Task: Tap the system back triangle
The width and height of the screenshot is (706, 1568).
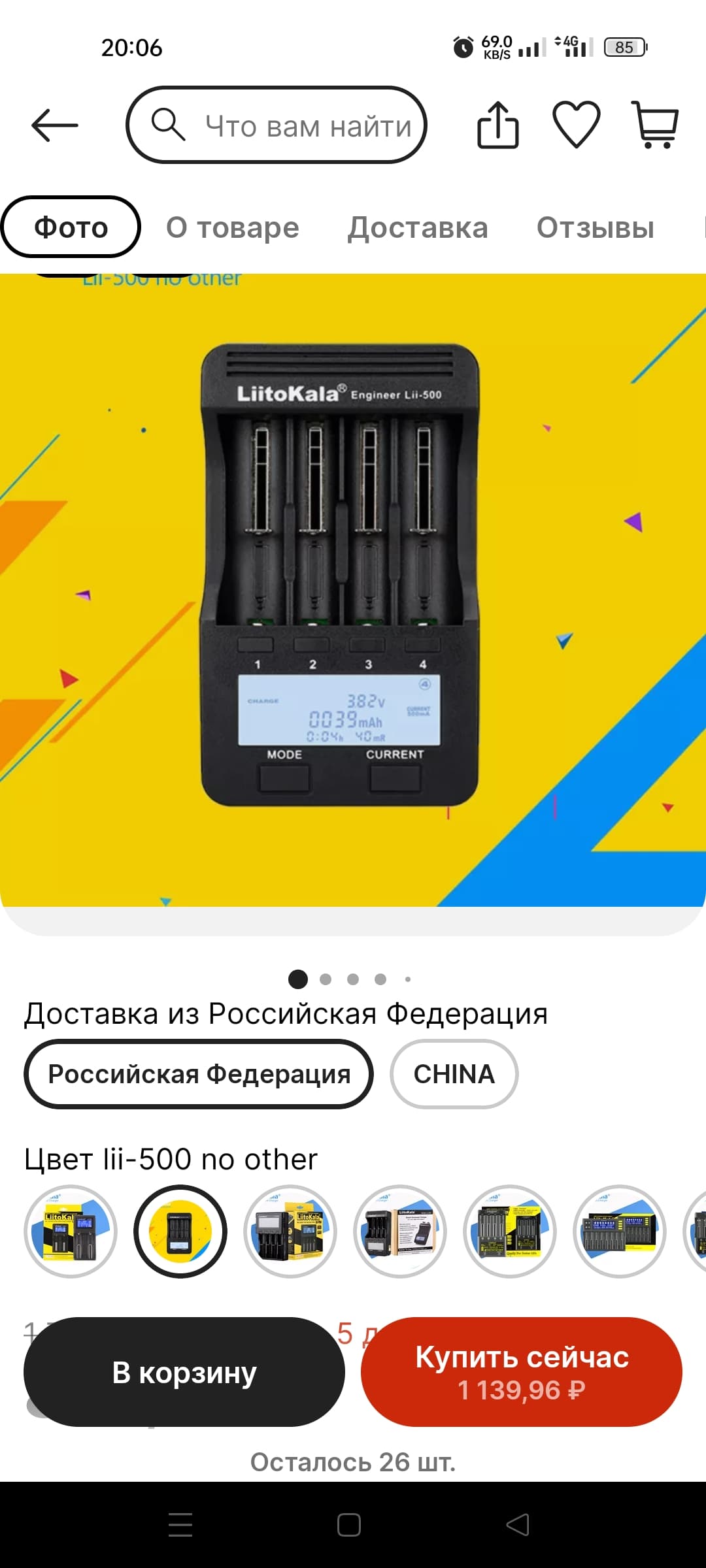Action: click(518, 1525)
